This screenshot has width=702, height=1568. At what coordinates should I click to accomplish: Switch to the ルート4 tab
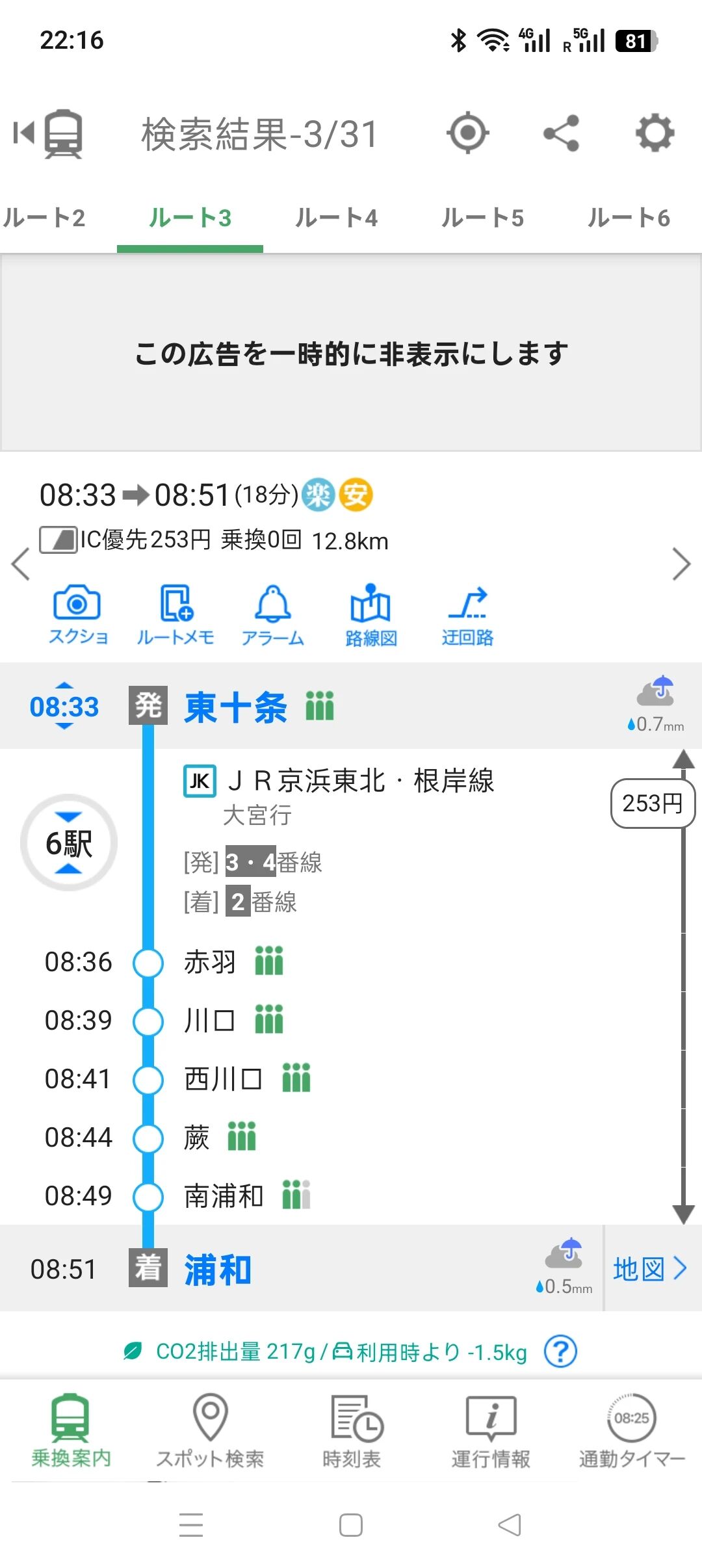[x=337, y=218]
